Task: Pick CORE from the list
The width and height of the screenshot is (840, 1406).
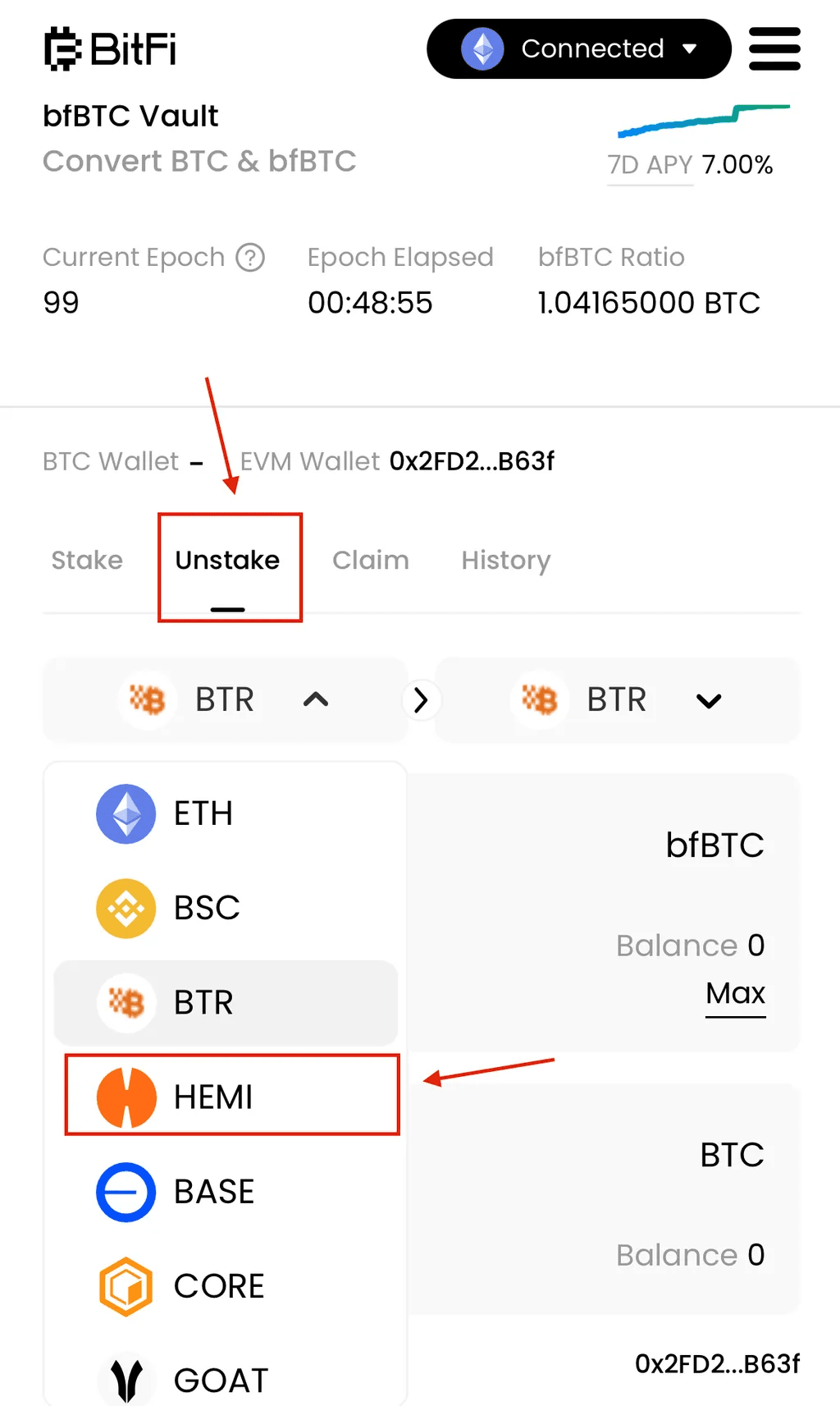Action: tap(226, 1286)
